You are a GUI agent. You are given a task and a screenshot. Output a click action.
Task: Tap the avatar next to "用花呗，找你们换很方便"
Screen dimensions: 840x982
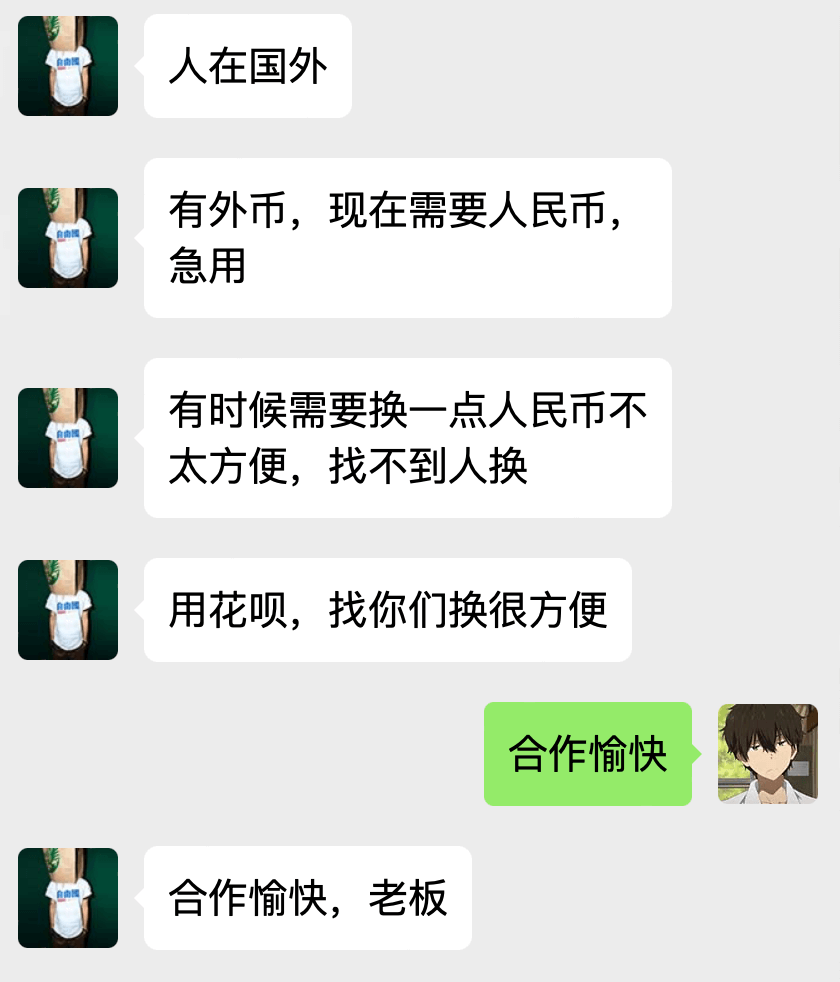68,610
